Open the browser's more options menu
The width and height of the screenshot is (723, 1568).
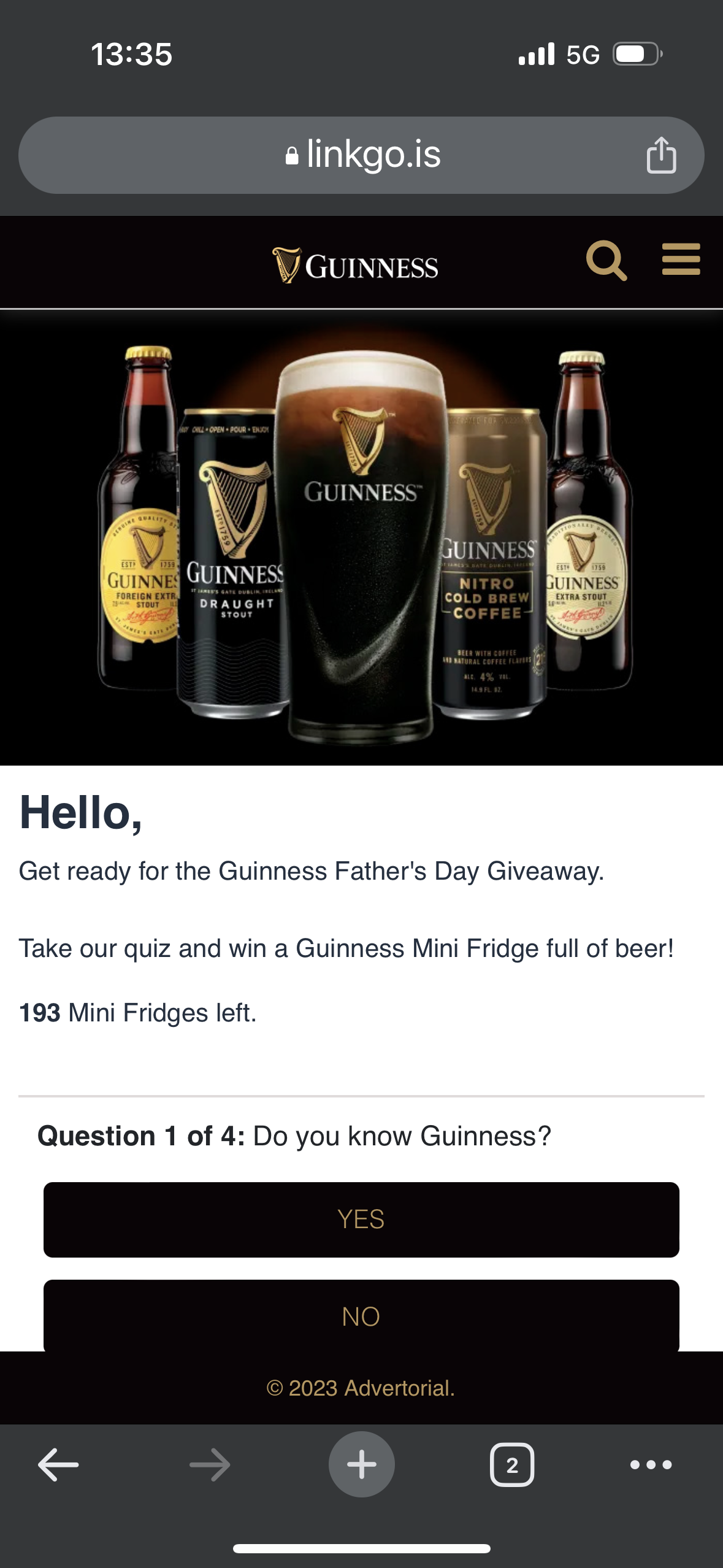click(651, 1465)
